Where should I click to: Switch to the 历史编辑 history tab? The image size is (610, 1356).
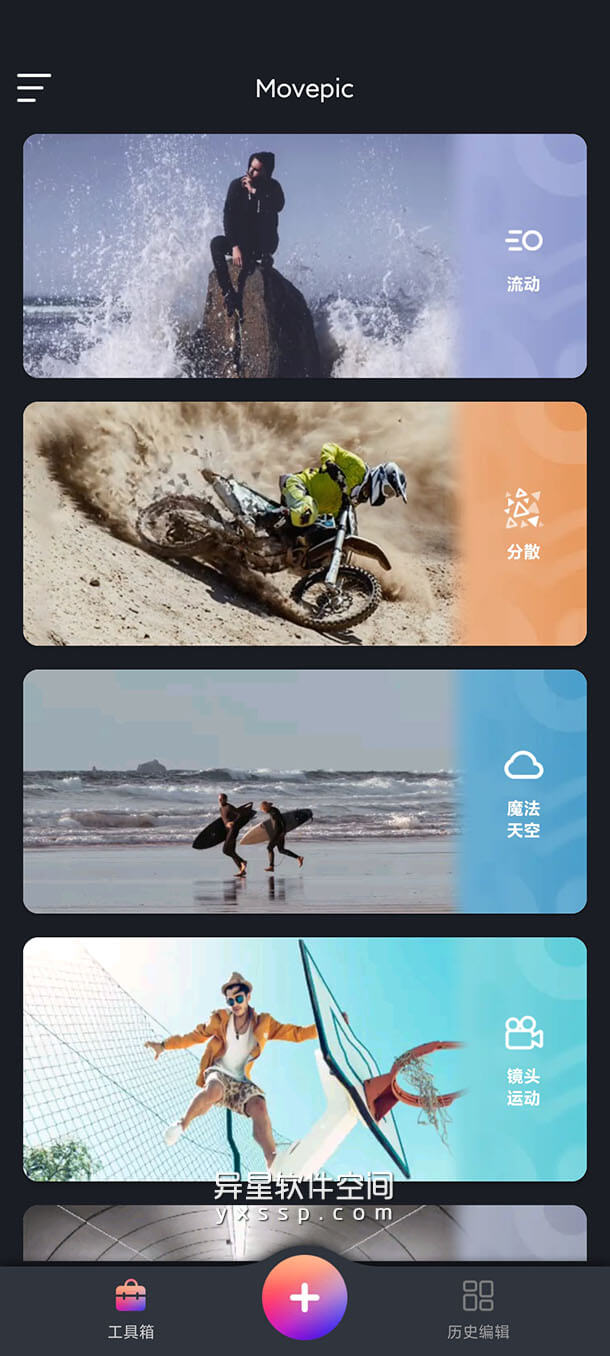[478, 1308]
